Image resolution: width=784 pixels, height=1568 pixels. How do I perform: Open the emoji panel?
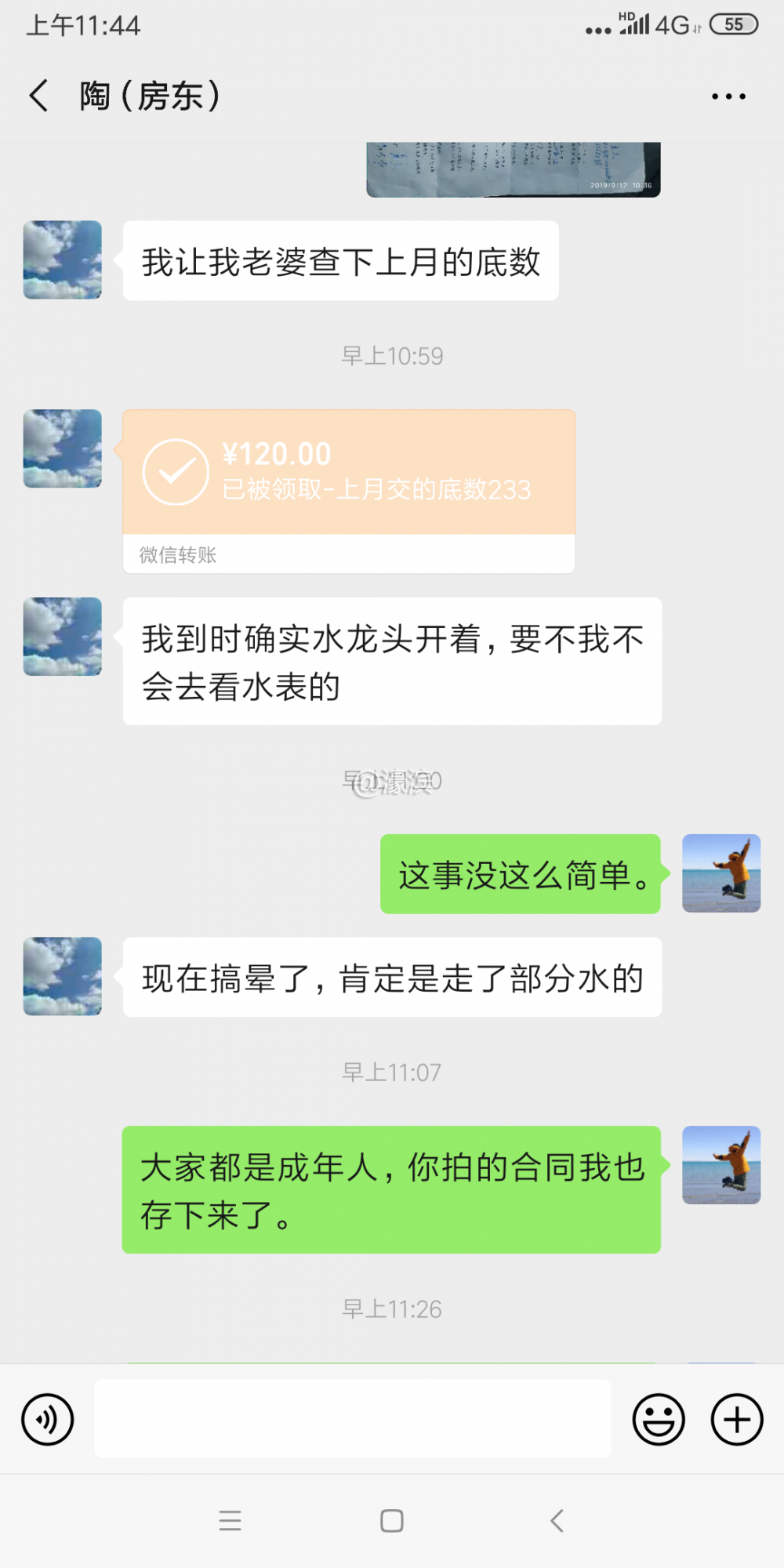point(658,1419)
